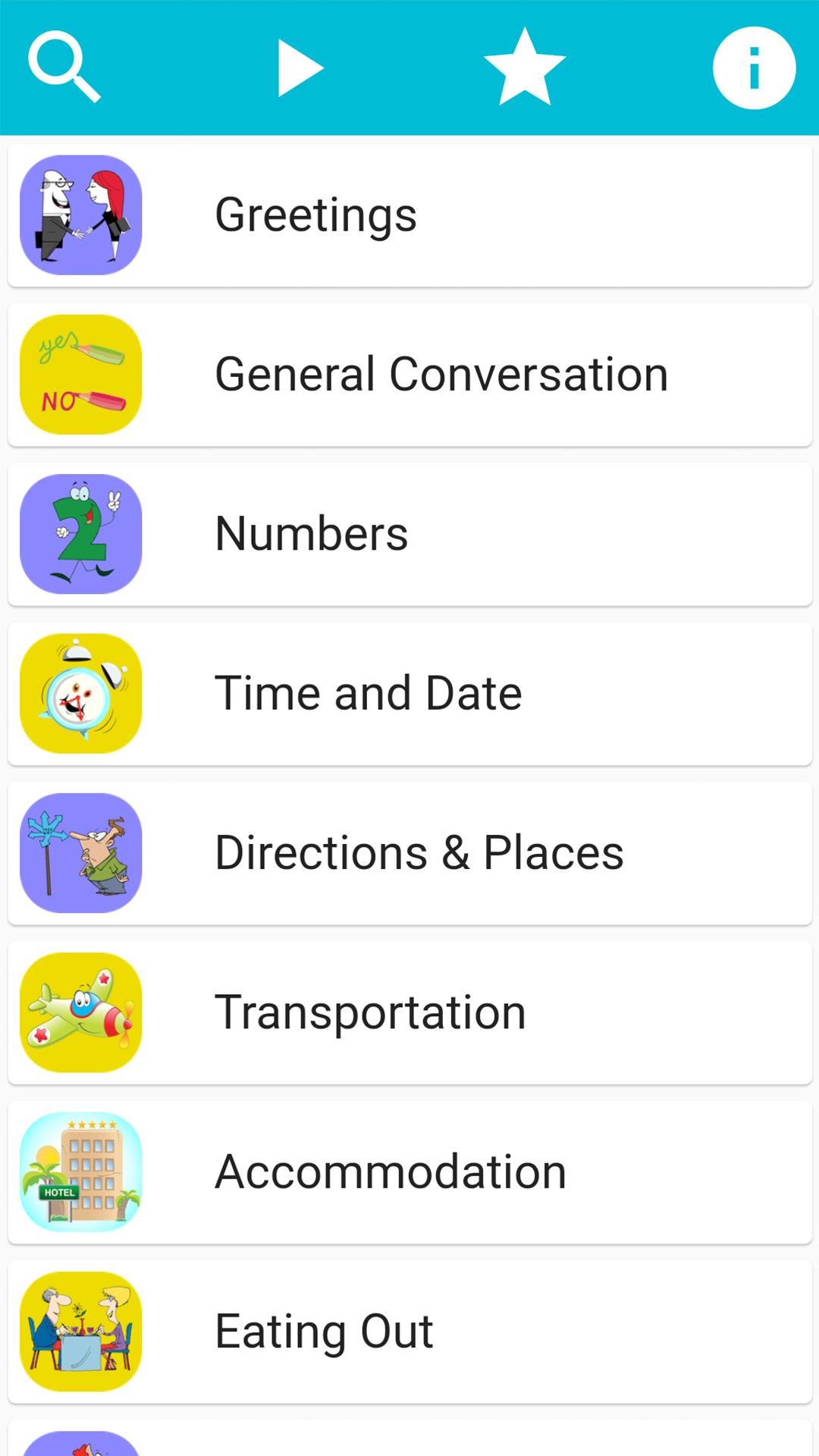Open the info icon
819x1456 pixels.
[x=754, y=68]
